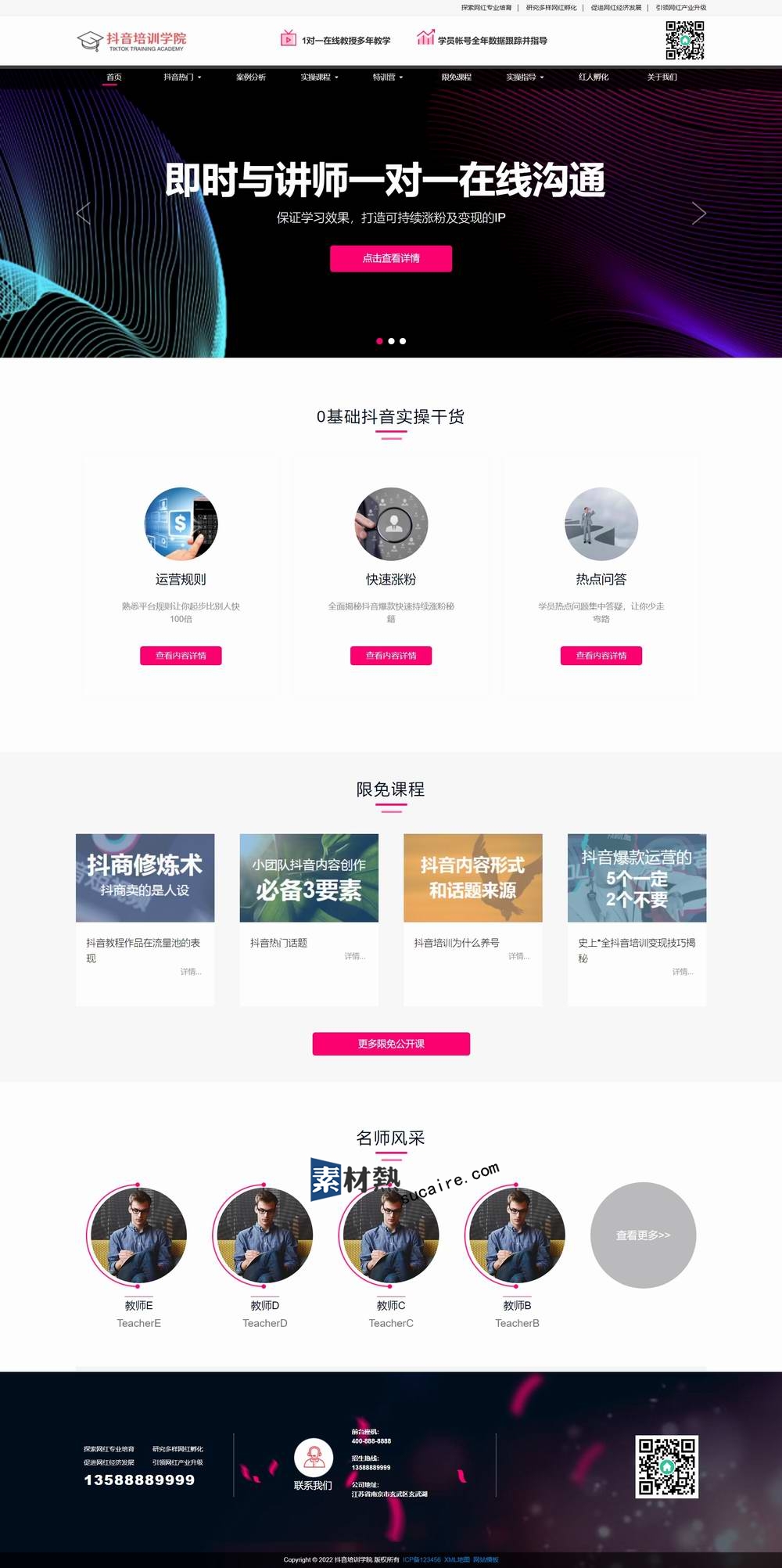
Task: Expand the 实操课程 menu
Action: (x=319, y=77)
